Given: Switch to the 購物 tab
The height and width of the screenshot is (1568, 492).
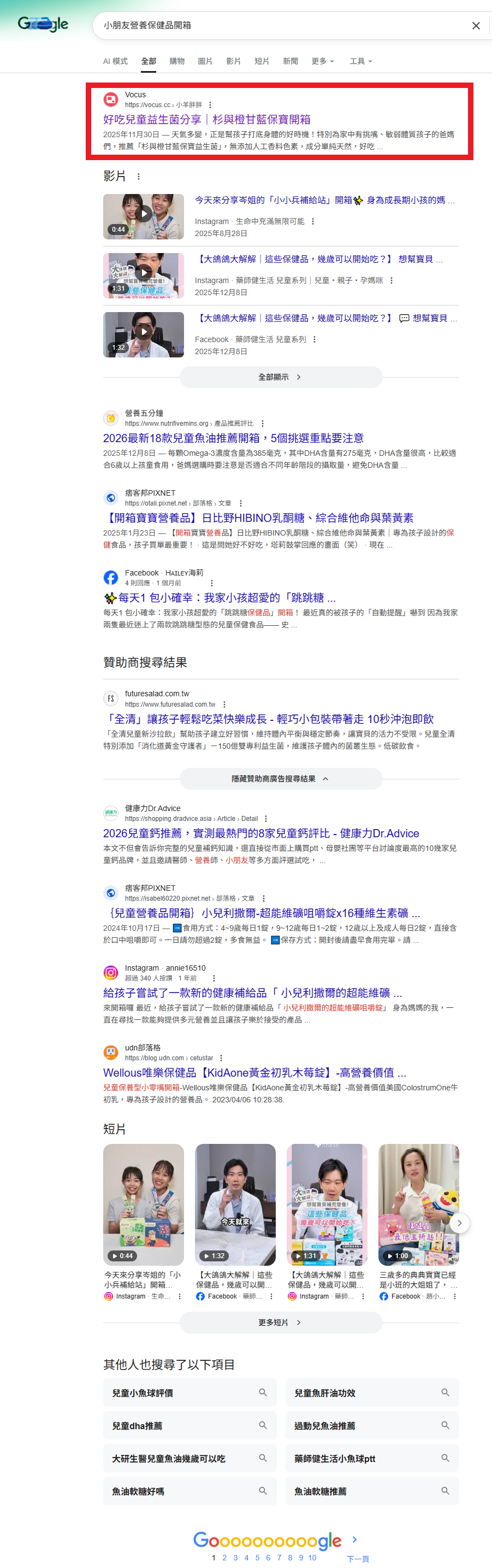Looking at the screenshot, I should pos(177,61).
